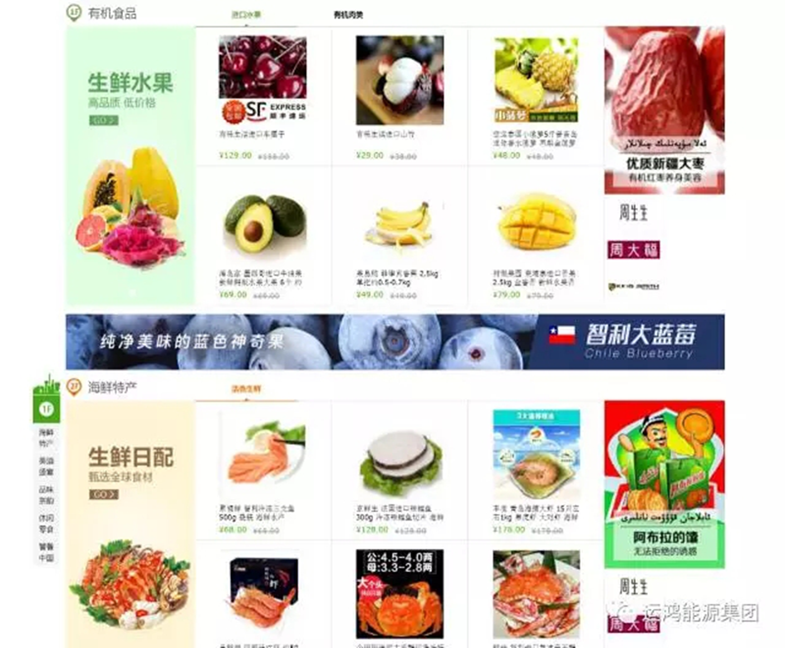This screenshot has width=785, height=648.
Task: Open the 智利大蓝莓 blueberry banner
Action: 395,342
